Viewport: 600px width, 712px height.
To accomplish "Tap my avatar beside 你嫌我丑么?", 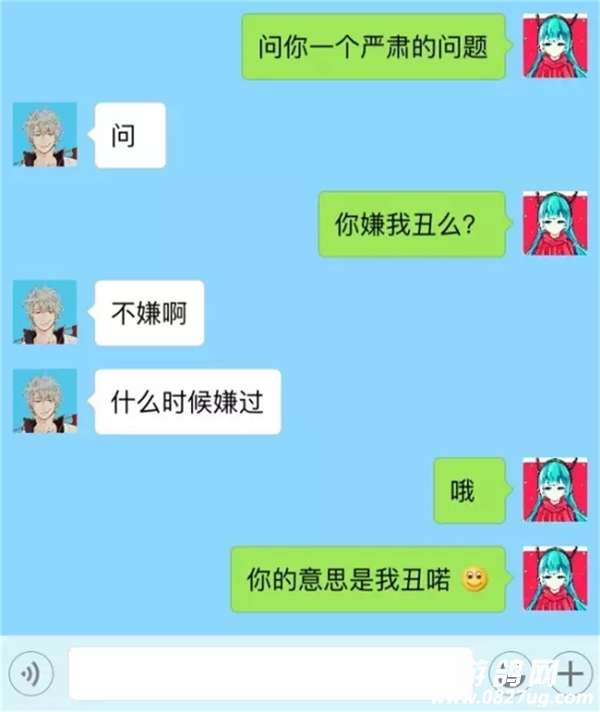I will 555,223.
